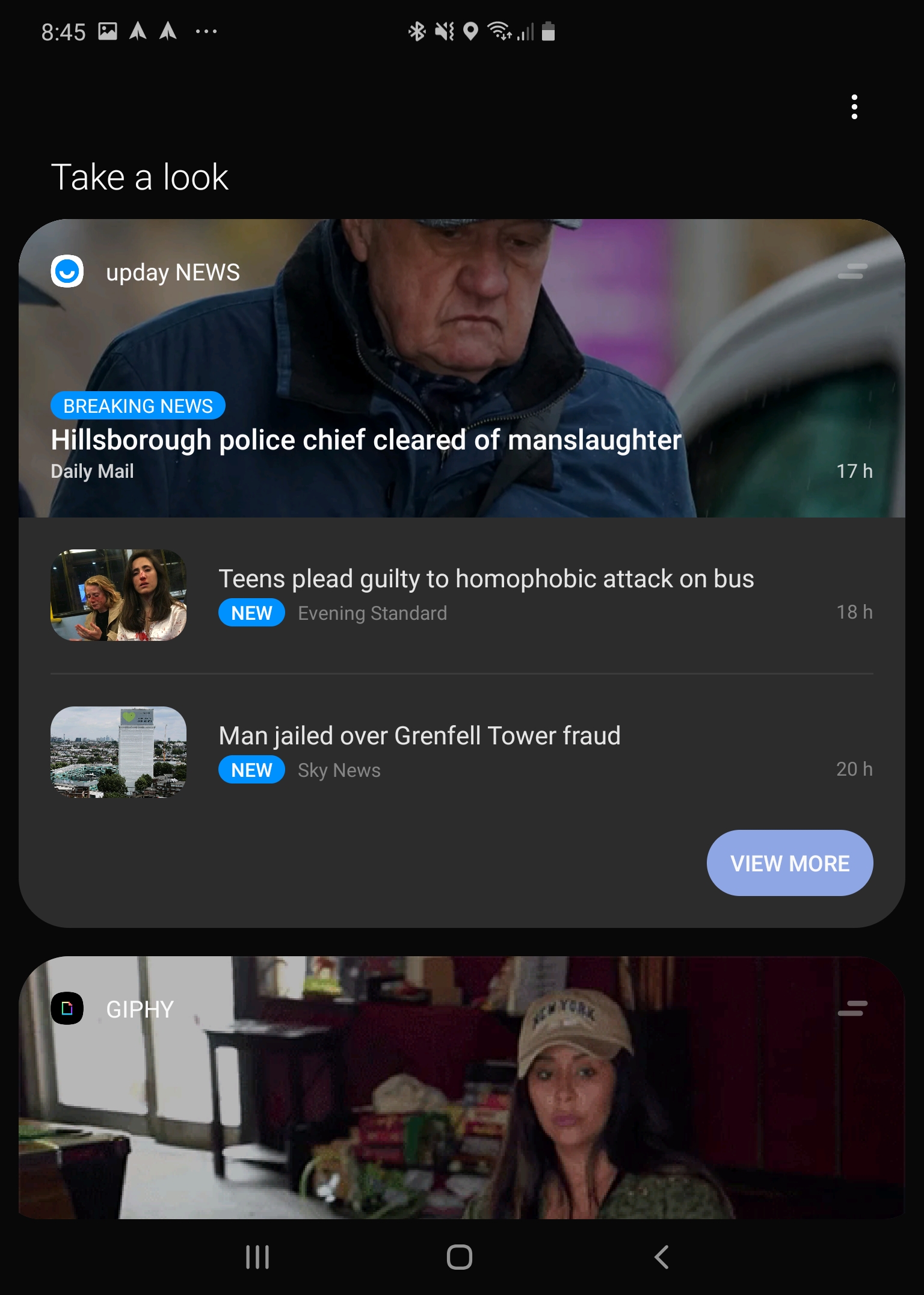This screenshot has width=924, height=1295.
Task: Tap the reorder handle on upday NEWS card
Action: coord(852,271)
